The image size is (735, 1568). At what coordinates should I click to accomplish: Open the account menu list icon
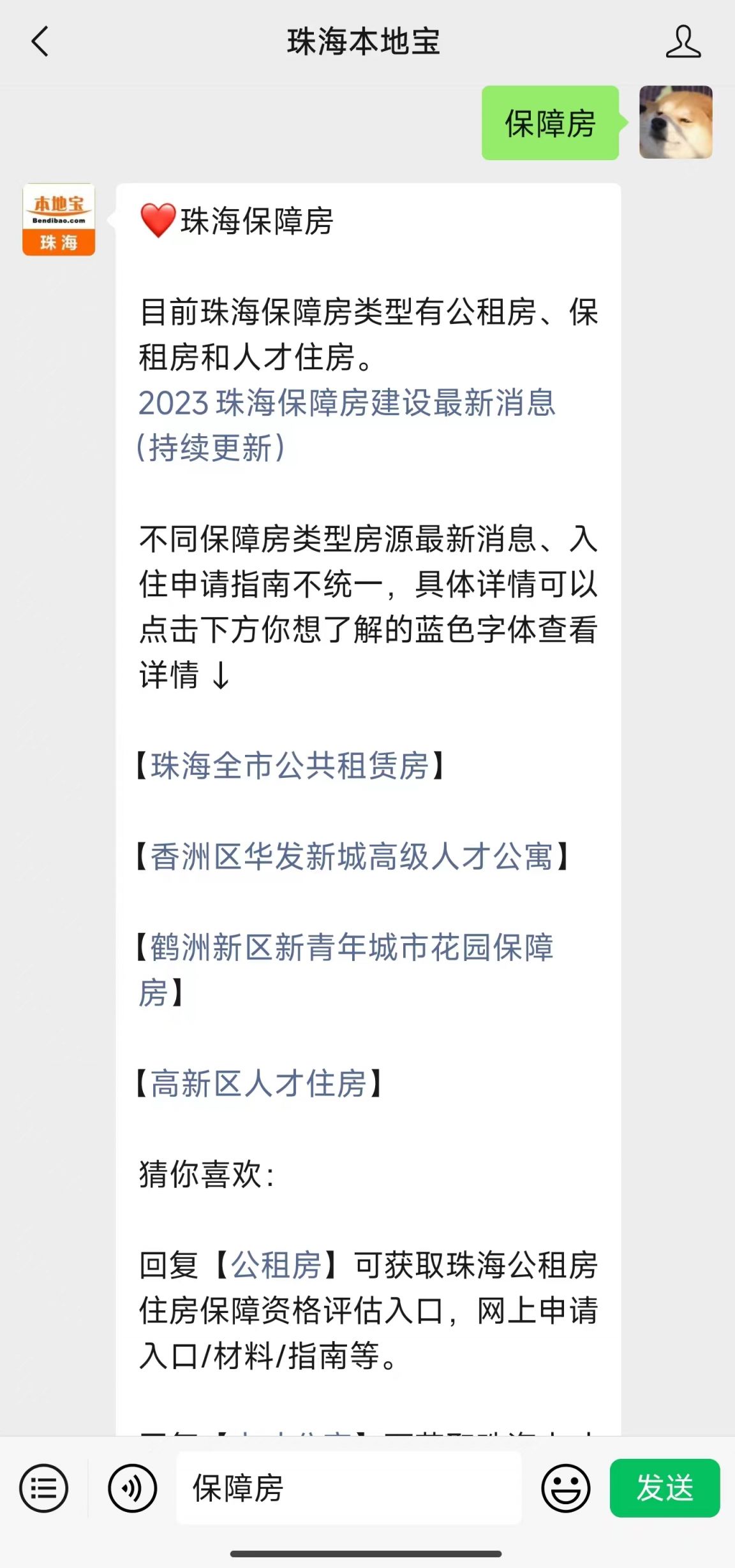click(43, 1488)
